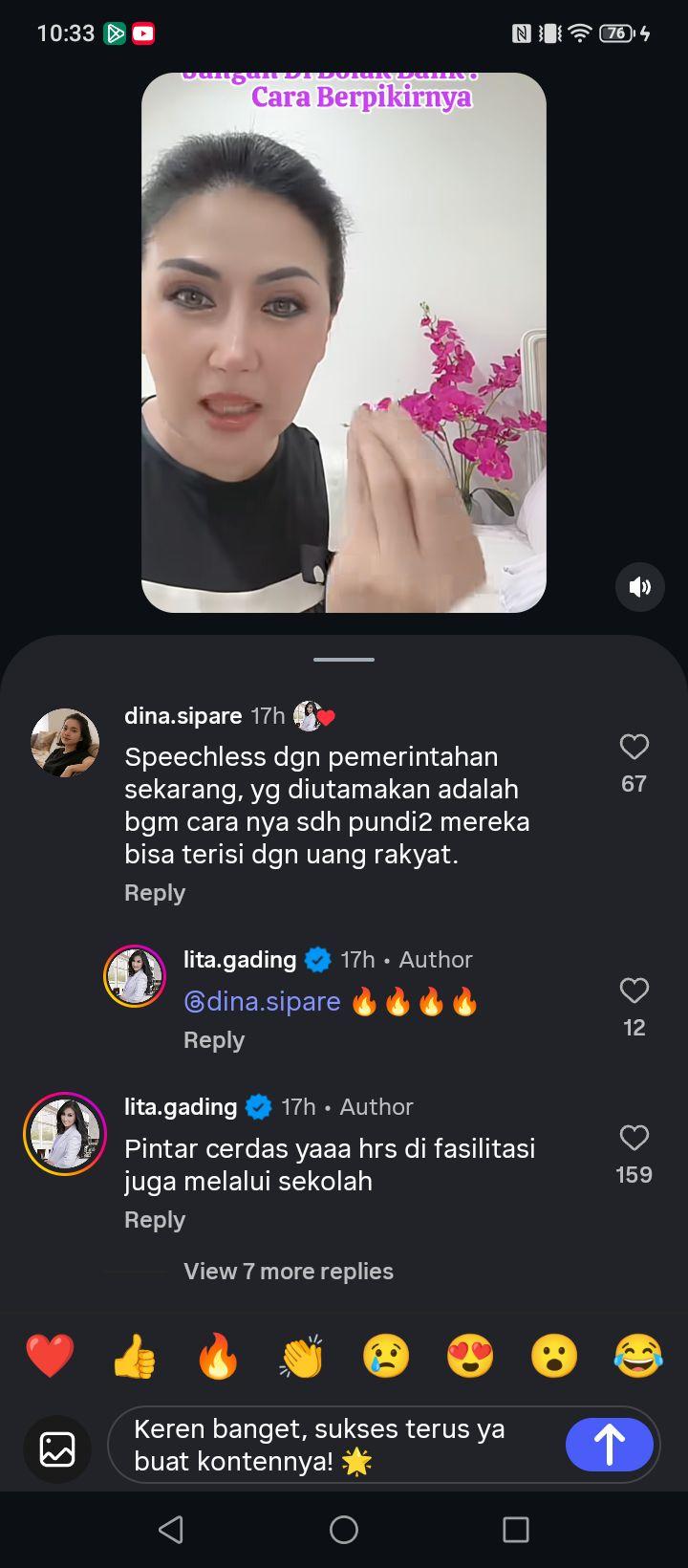Like dina.sipare's comment

pyautogui.click(x=634, y=747)
